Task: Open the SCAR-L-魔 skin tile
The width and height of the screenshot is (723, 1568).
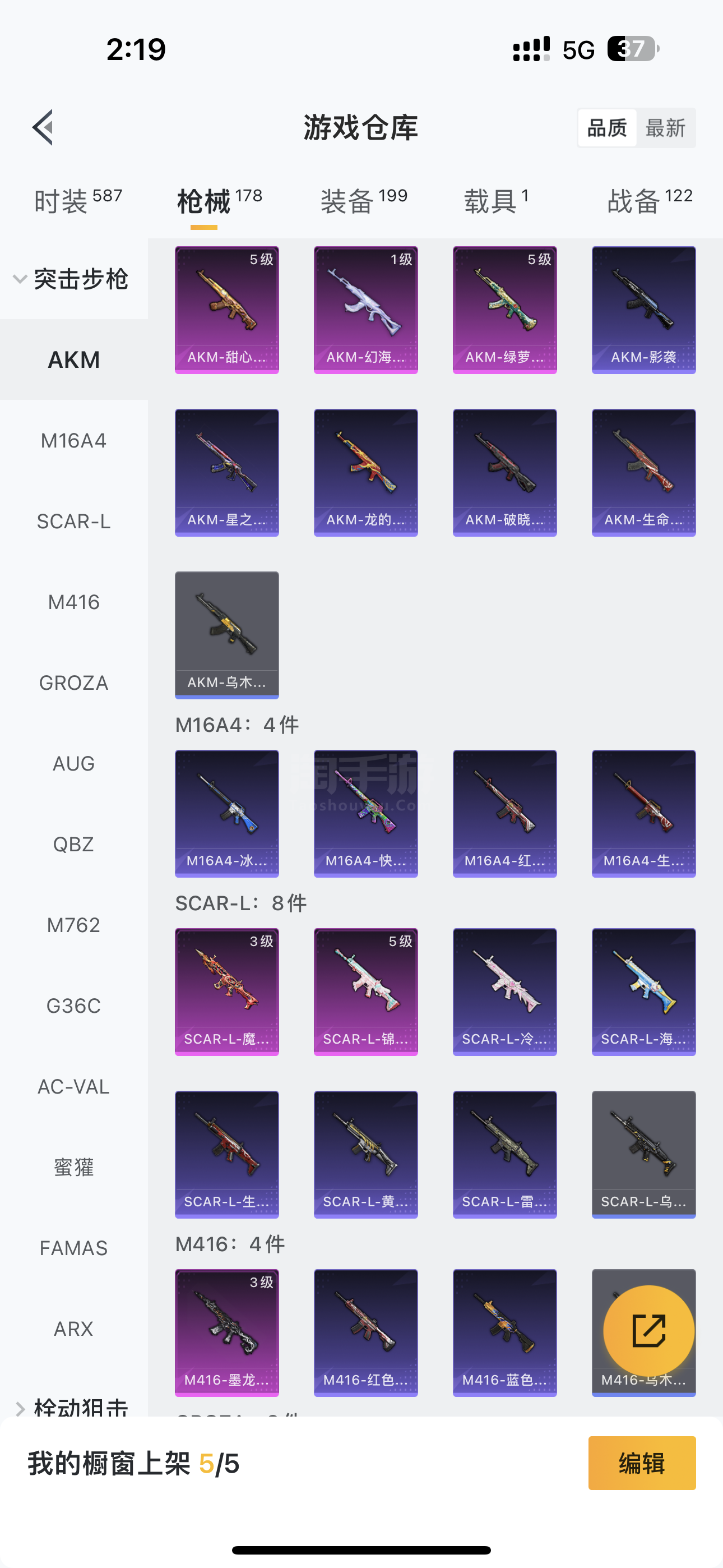Action: pos(226,991)
